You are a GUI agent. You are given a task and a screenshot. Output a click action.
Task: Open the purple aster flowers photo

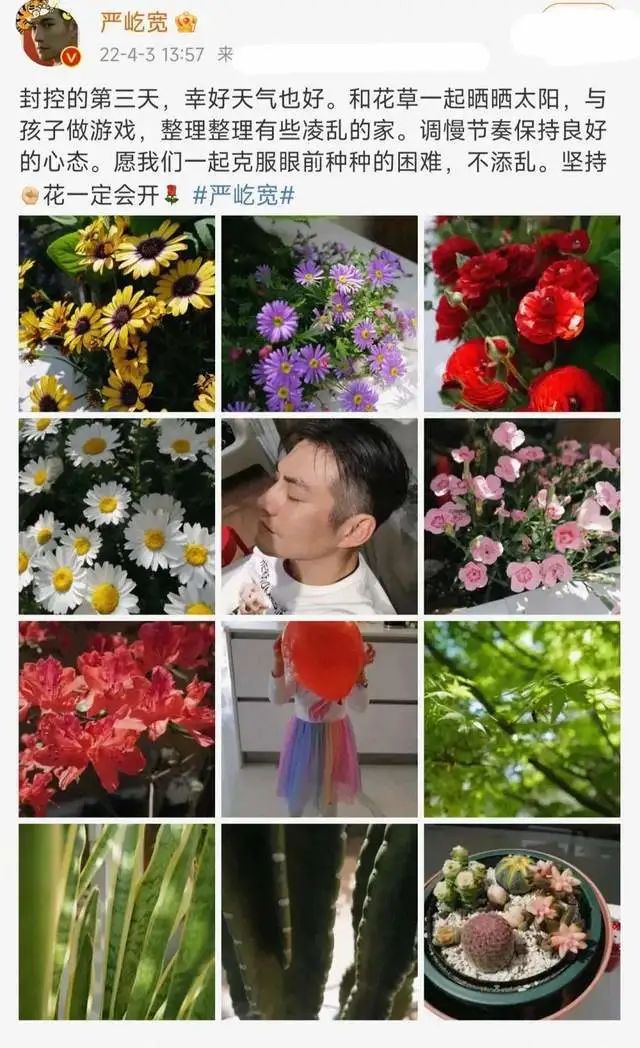tap(319, 313)
